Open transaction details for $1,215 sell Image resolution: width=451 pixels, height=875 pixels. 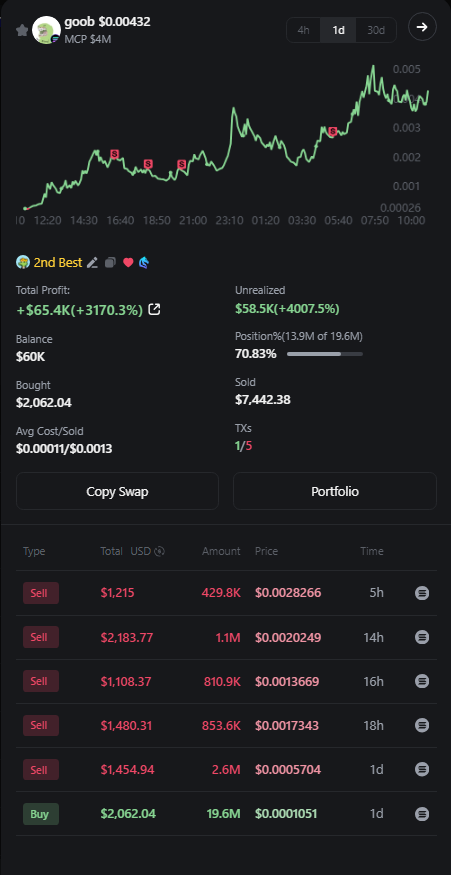coord(422,593)
